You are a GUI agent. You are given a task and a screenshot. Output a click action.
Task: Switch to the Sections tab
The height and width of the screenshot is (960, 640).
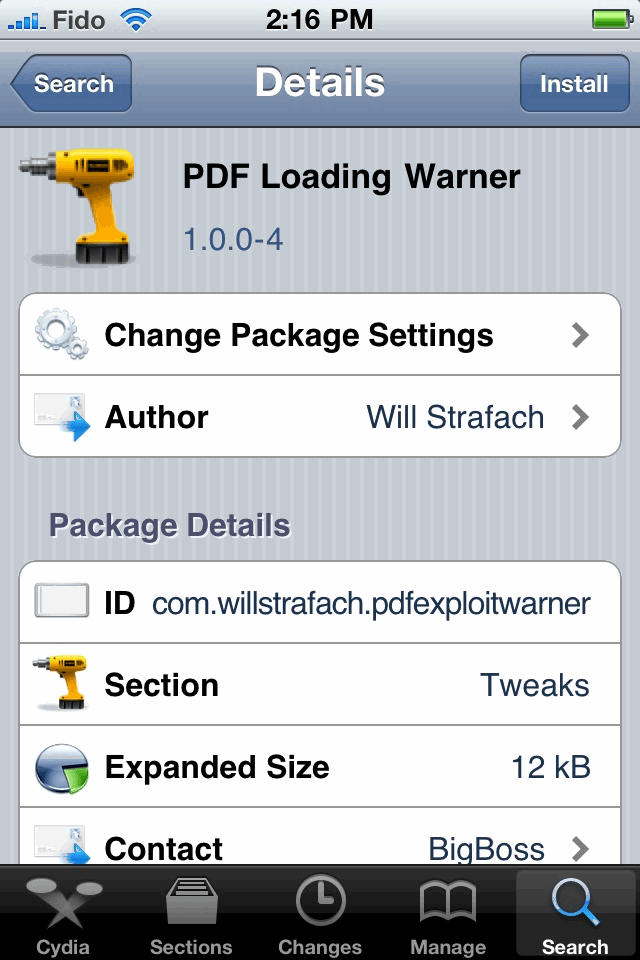click(191, 915)
